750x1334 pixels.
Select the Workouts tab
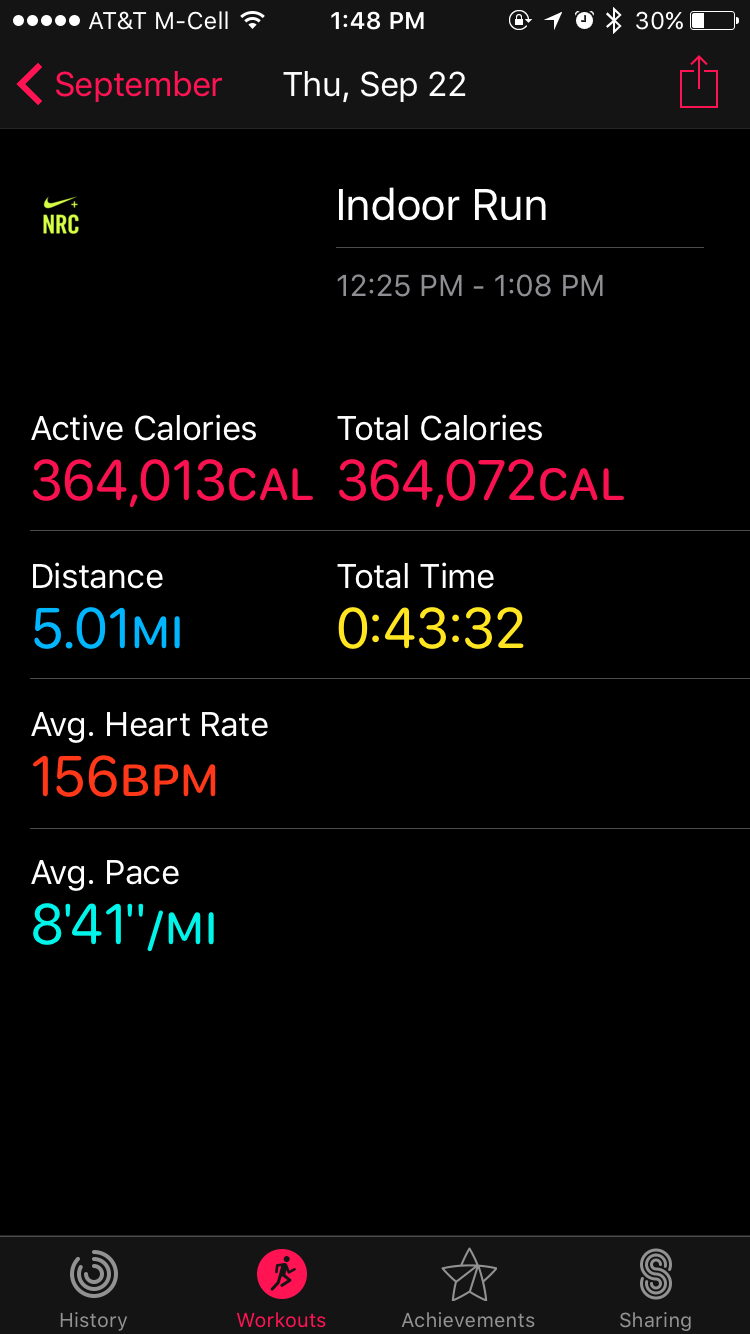[x=281, y=1289]
